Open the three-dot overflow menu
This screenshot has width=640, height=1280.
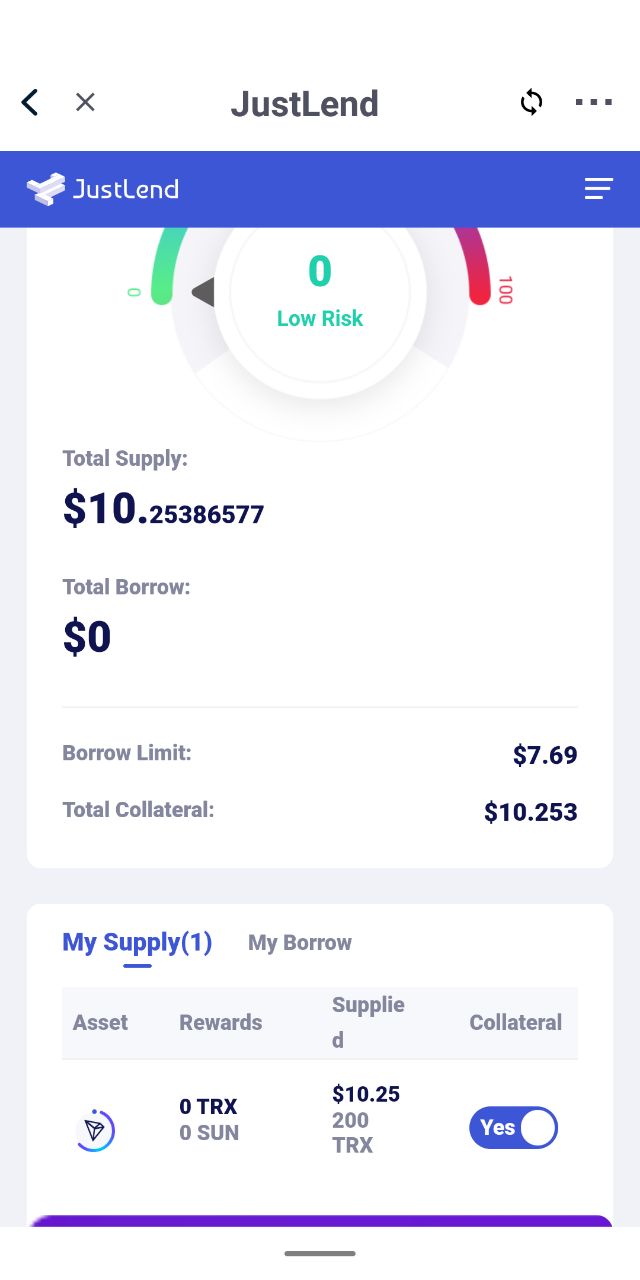click(594, 102)
